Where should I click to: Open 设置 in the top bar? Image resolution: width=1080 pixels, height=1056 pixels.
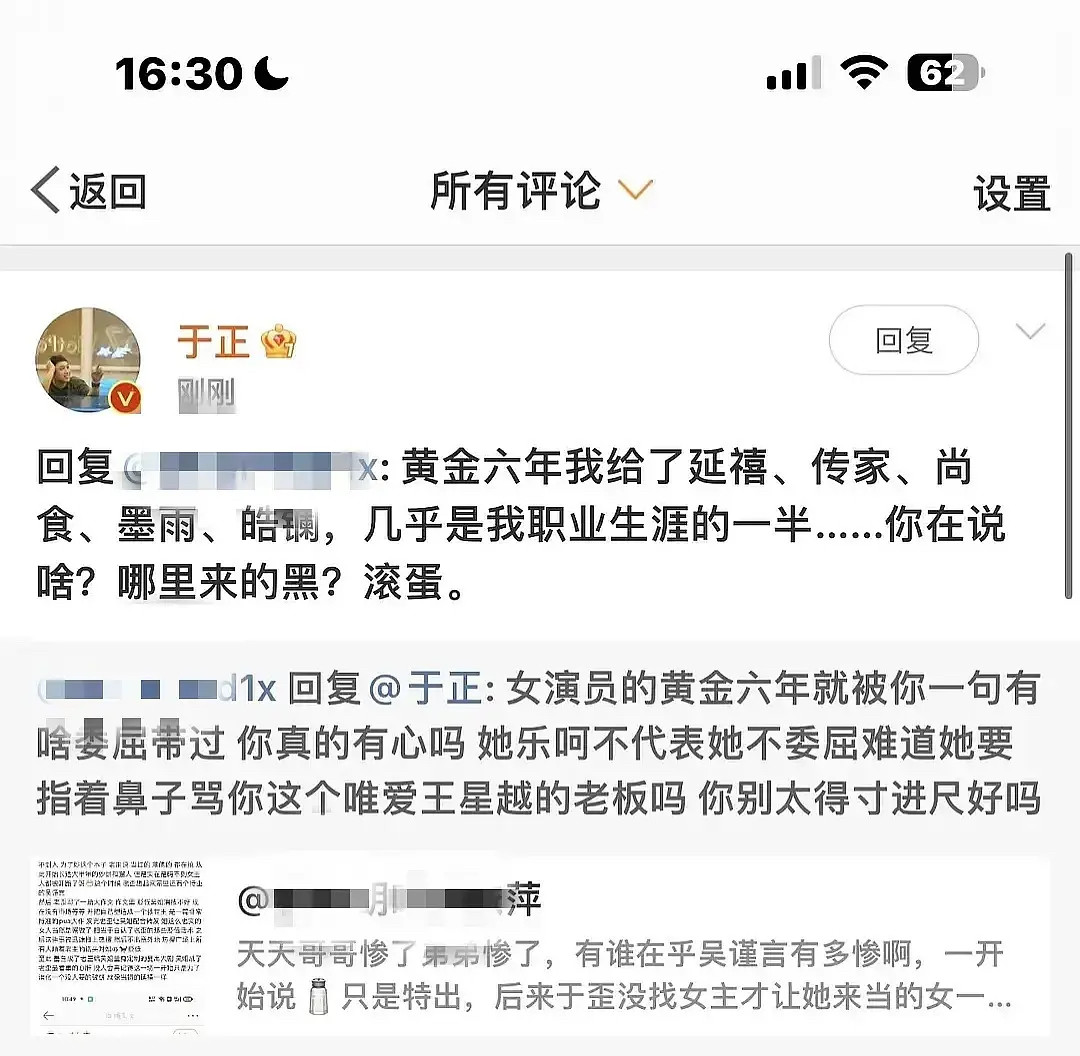point(1011,193)
